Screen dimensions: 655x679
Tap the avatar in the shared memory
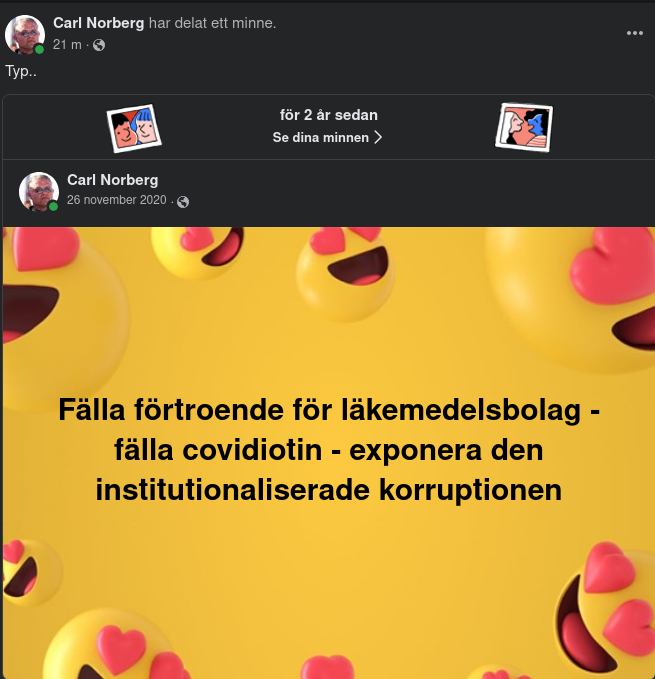click(39, 191)
